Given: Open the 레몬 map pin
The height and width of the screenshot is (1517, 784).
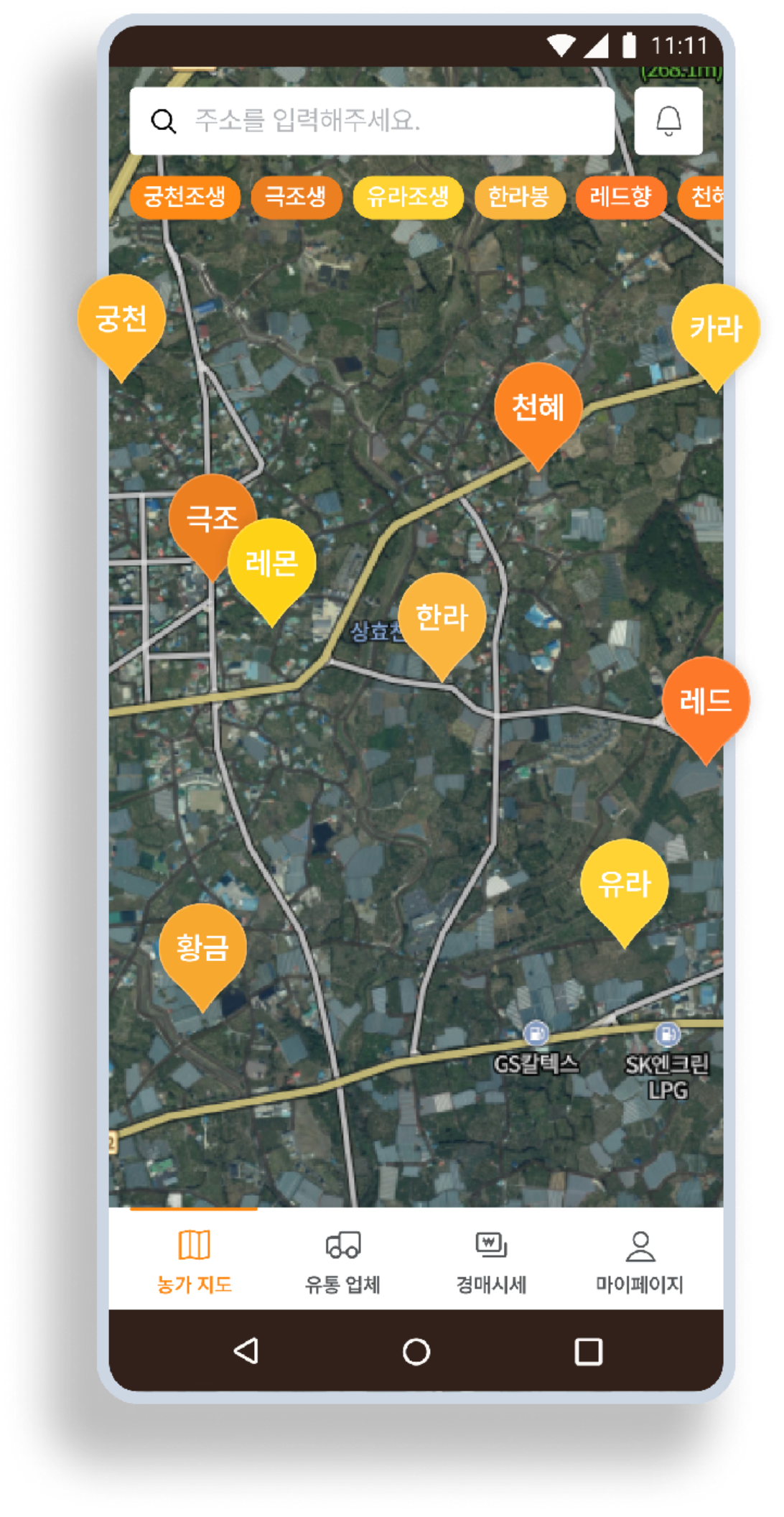Looking at the screenshot, I should pyautogui.click(x=272, y=563).
